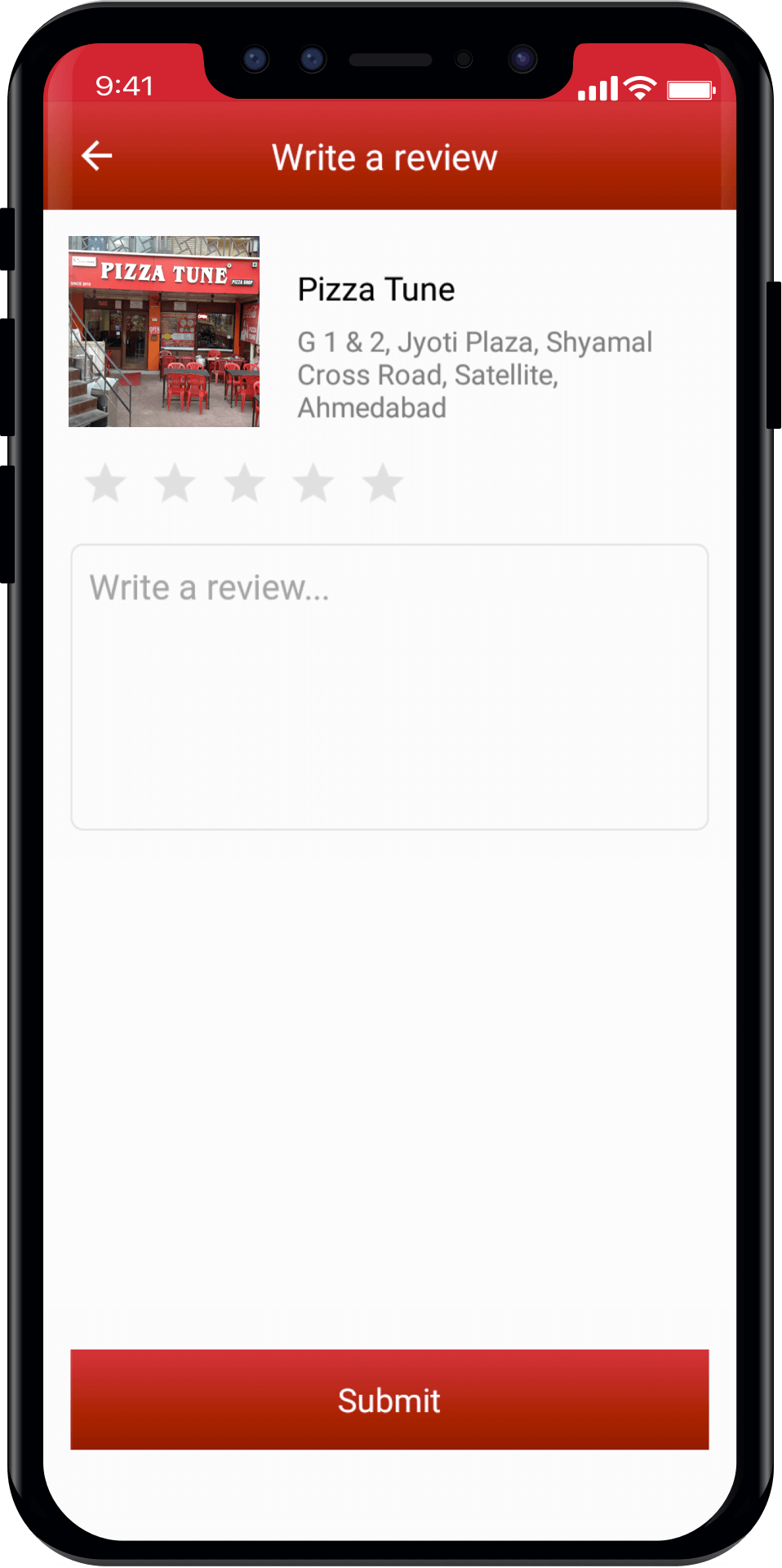The image size is (782, 1568).
Task: Focus the Write a review text box
Action: tap(389, 687)
